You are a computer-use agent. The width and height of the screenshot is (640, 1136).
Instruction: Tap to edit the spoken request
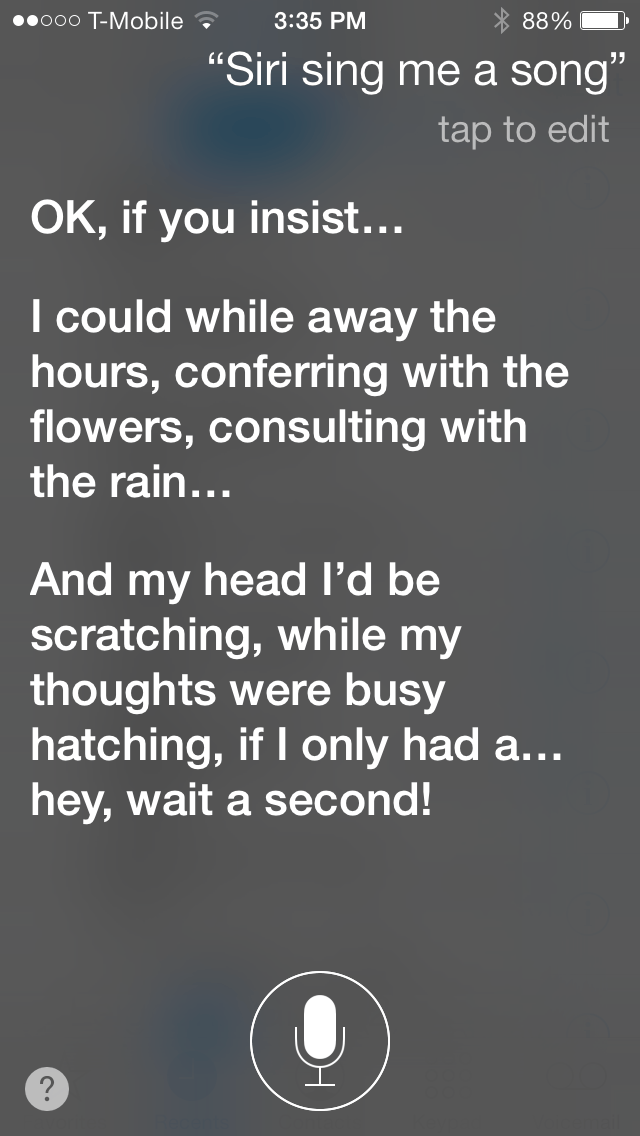(x=523, y=129)
